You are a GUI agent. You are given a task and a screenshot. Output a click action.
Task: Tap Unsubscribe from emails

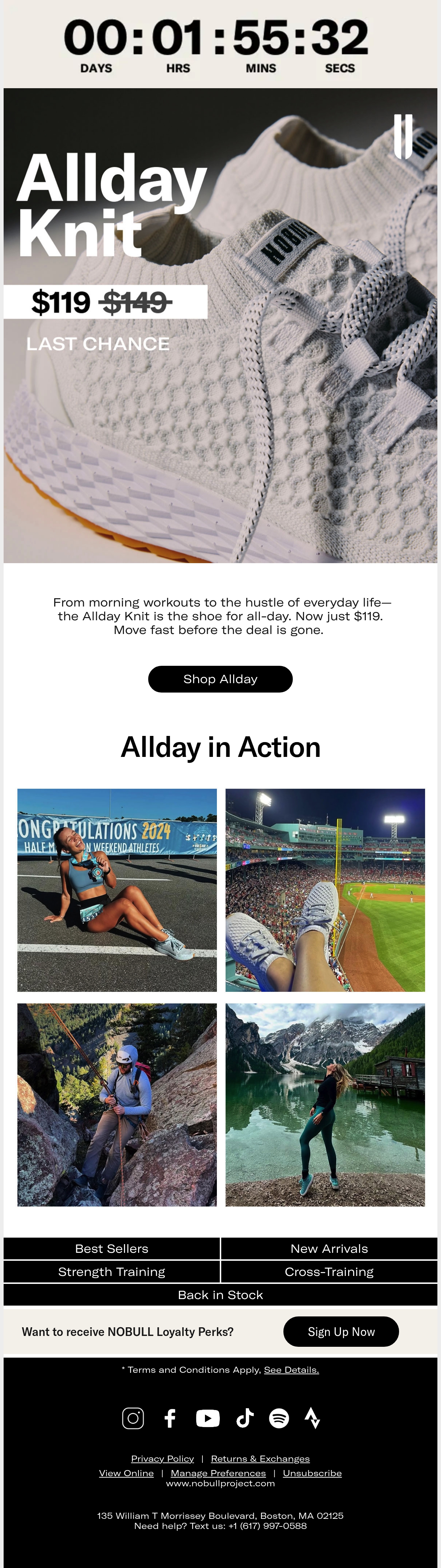312,1473
